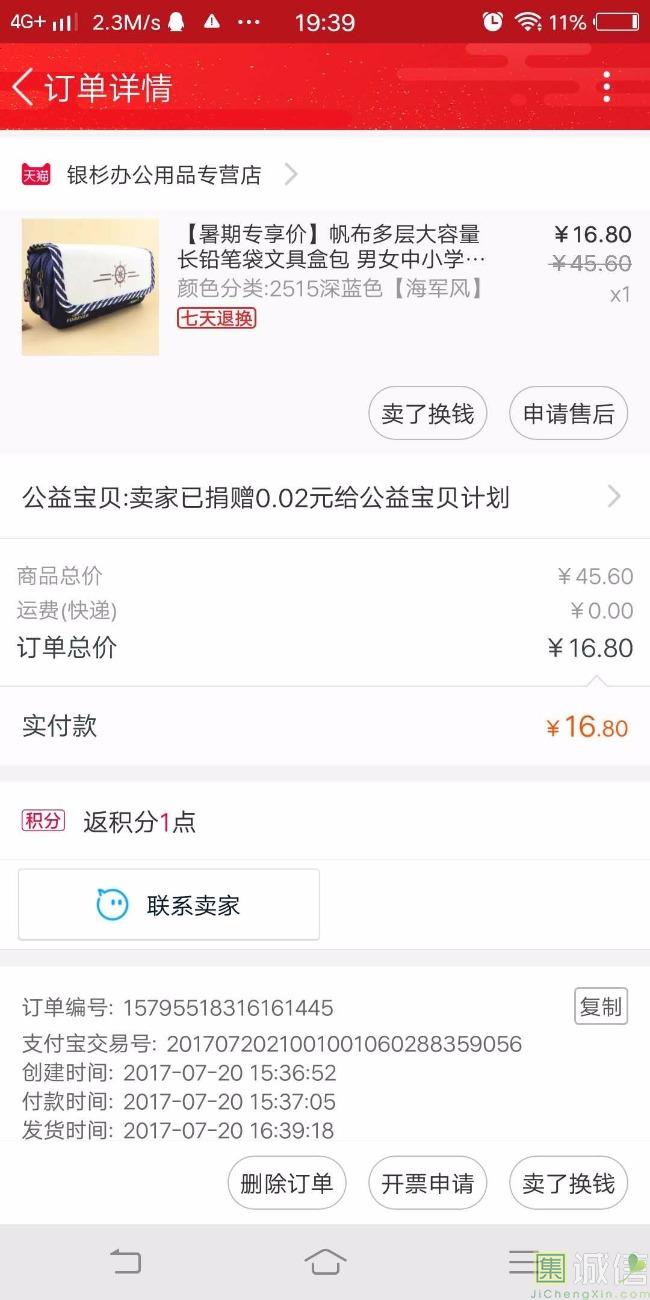
Task: Open the three-dot overflow menu
Action: point(606,88)
